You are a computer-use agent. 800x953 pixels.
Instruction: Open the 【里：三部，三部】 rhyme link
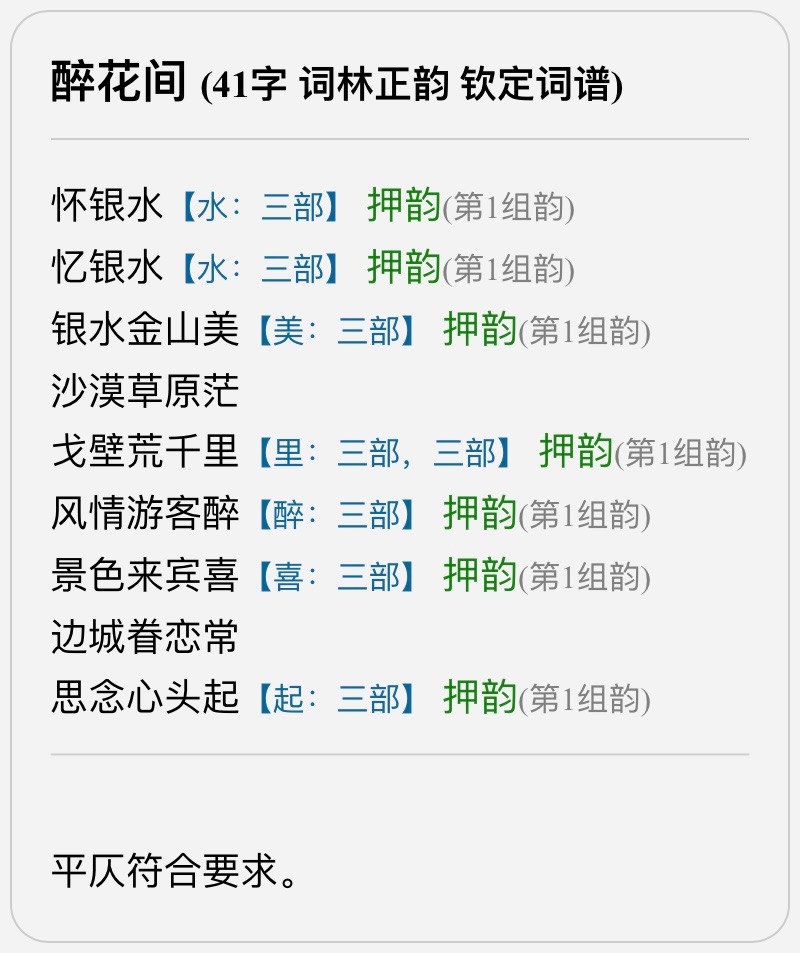pos(384,452)
